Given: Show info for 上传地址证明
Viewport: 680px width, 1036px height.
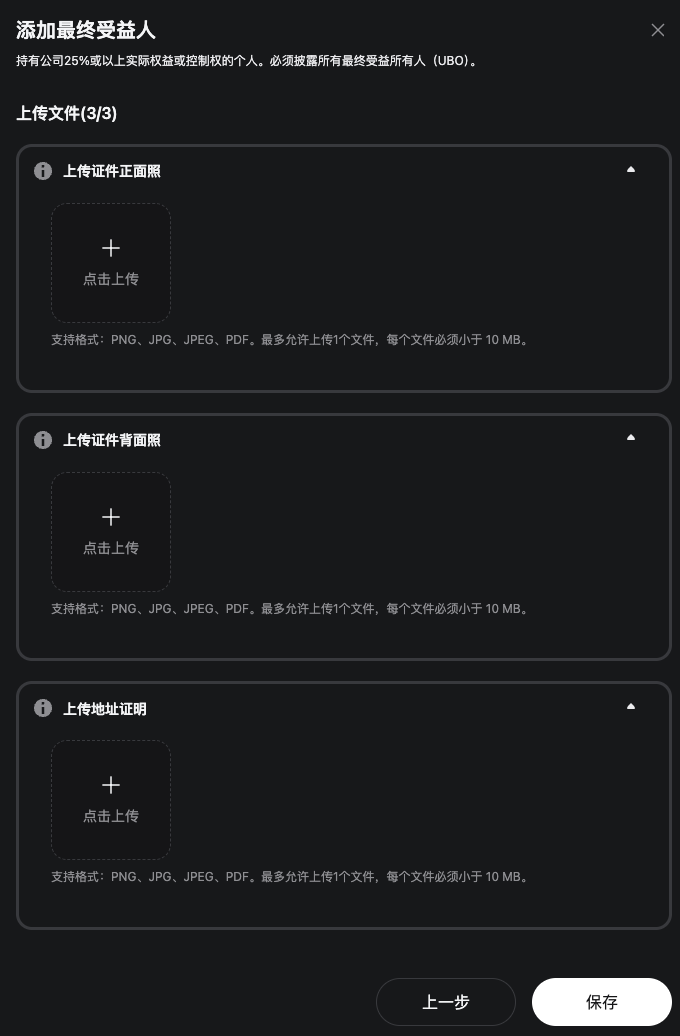Looking at the screenshot, I should (x=43, y=708).
